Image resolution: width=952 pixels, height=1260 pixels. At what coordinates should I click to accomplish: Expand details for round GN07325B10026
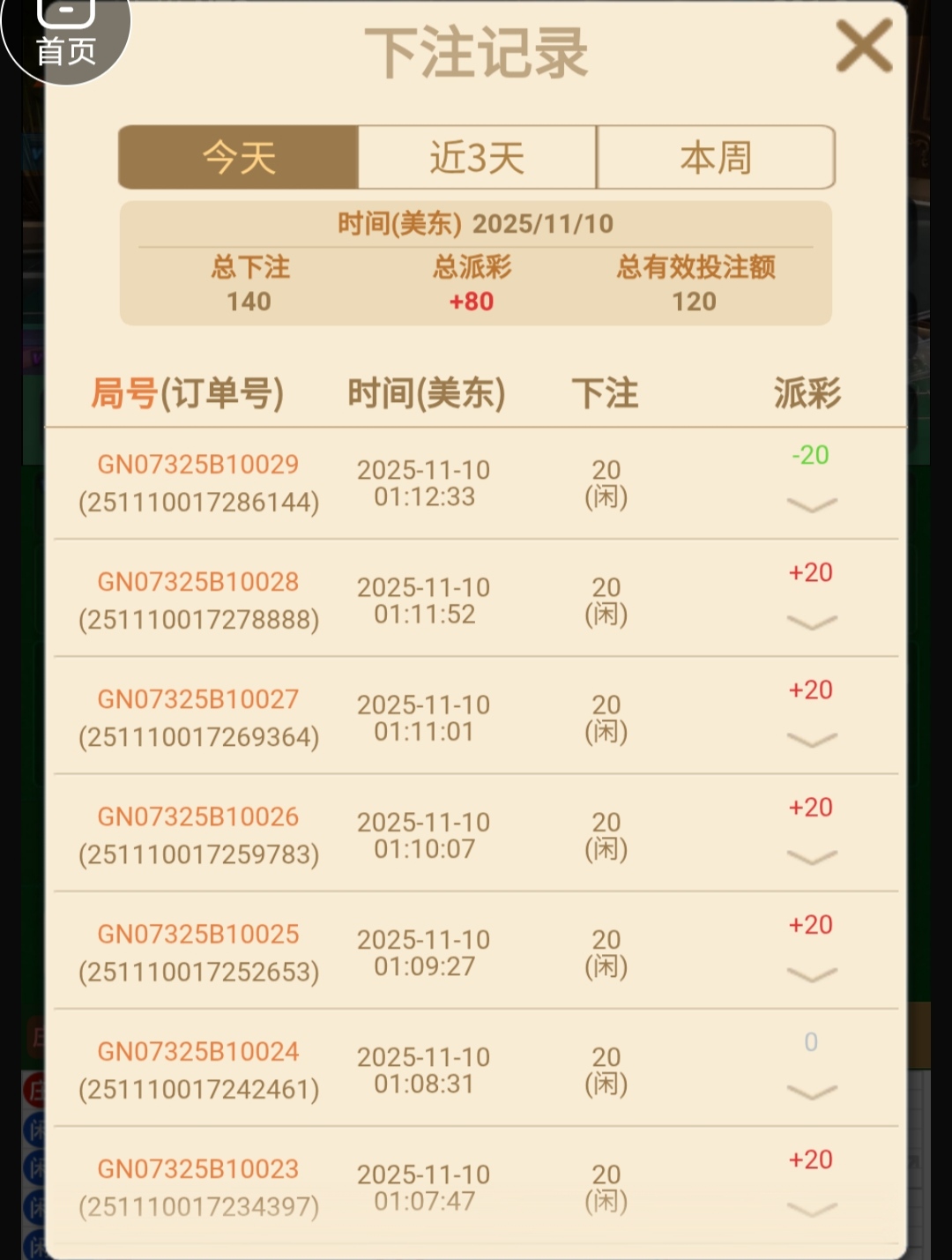click(811, 857)
